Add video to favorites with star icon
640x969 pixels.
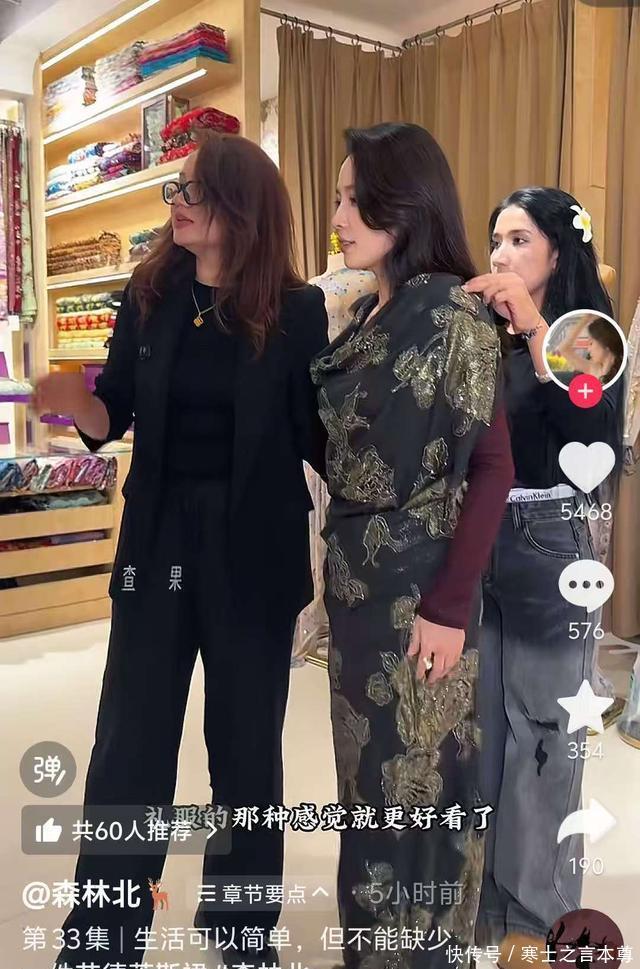click(586, 707)
